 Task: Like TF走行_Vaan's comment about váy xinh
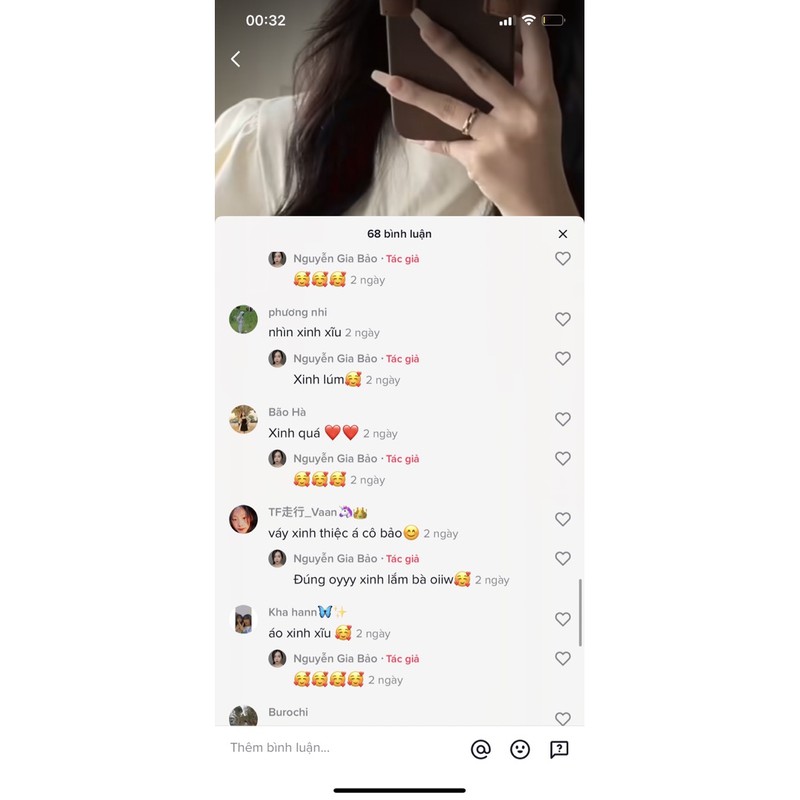pos(563,519)
